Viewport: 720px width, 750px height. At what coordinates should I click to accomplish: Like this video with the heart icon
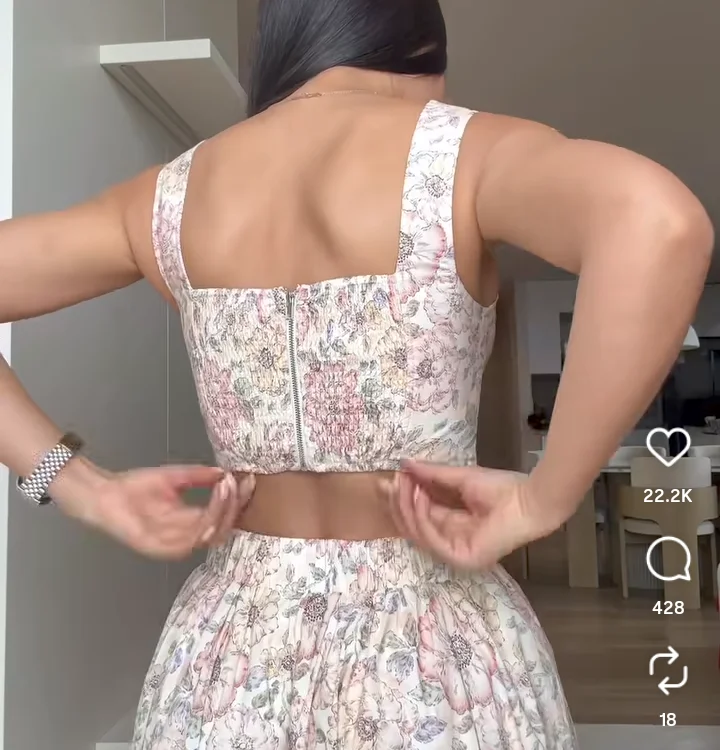(668, 447)
